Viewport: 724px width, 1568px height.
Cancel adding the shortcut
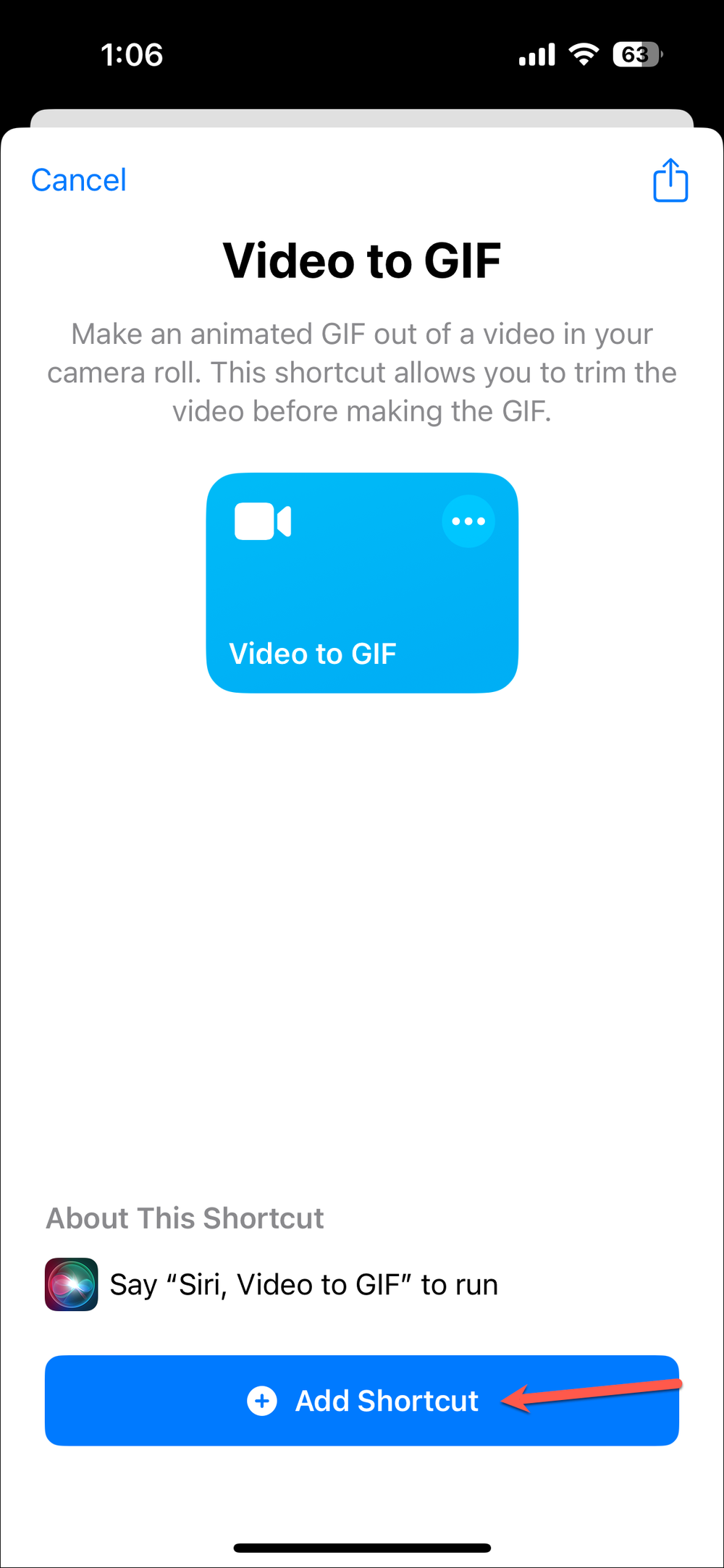pyautogui.click(x=78, y=180)
